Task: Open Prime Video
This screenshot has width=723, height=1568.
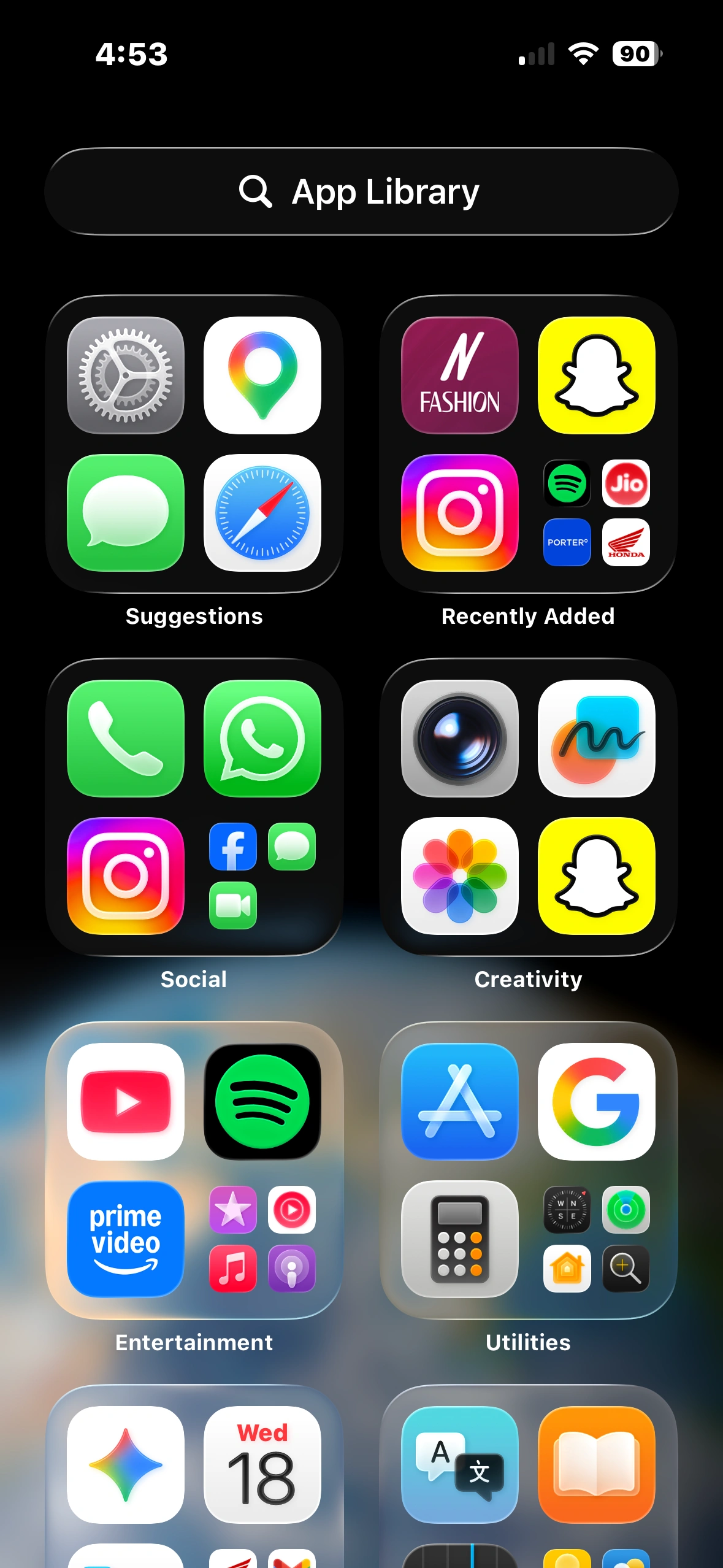Action: coord(126,1239)
